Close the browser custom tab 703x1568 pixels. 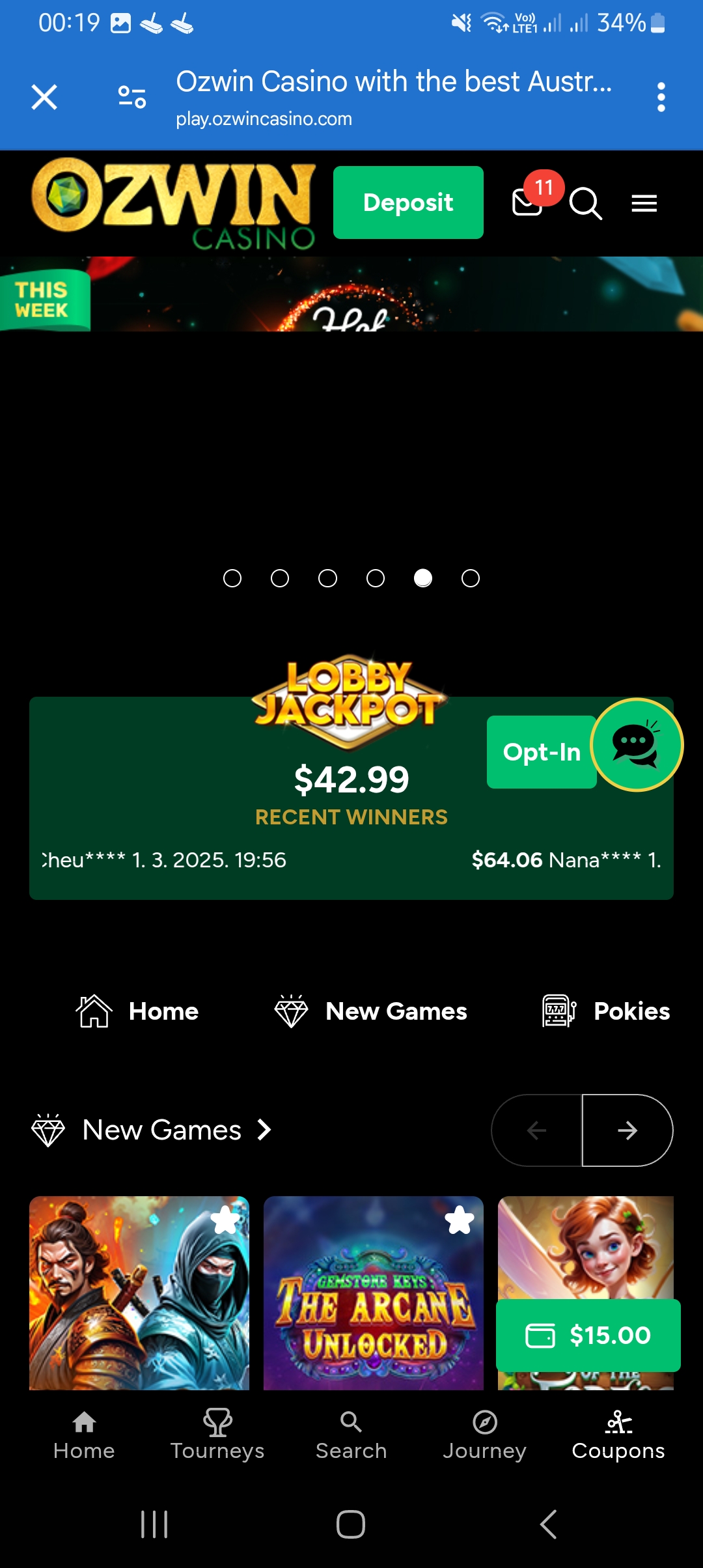(44, 98)
